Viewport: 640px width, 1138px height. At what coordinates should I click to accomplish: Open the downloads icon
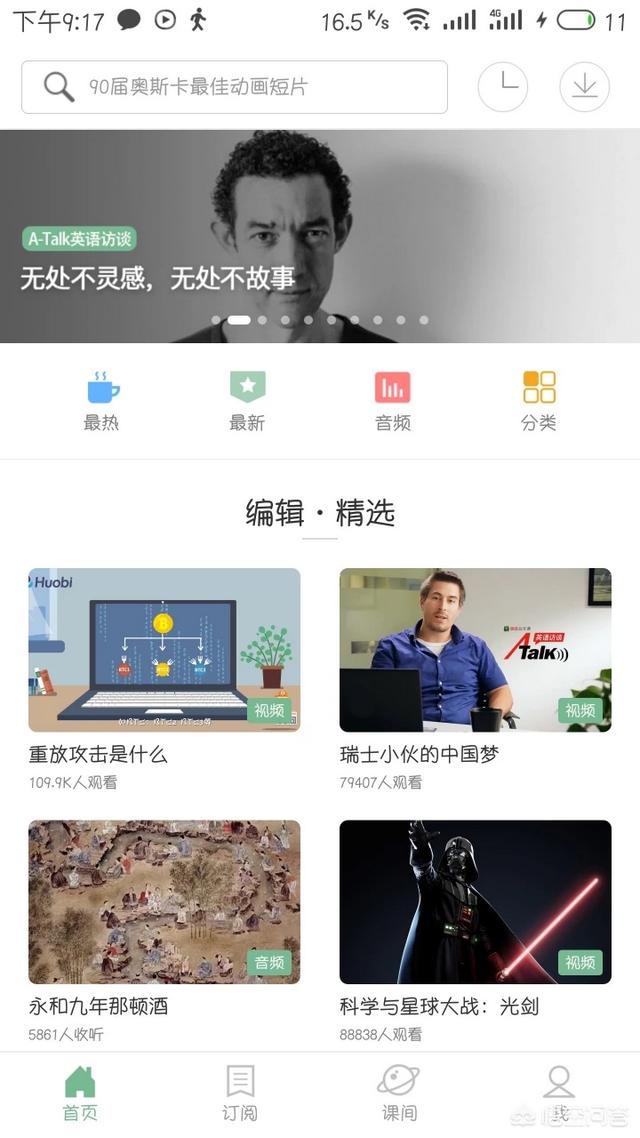pyautogui.click(x=584, y=87)
